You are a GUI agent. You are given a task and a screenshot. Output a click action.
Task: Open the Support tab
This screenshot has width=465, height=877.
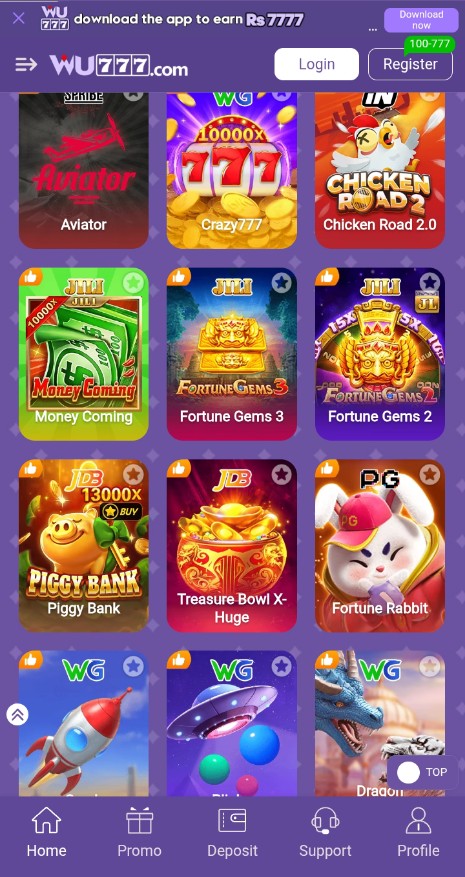point(325,832)
